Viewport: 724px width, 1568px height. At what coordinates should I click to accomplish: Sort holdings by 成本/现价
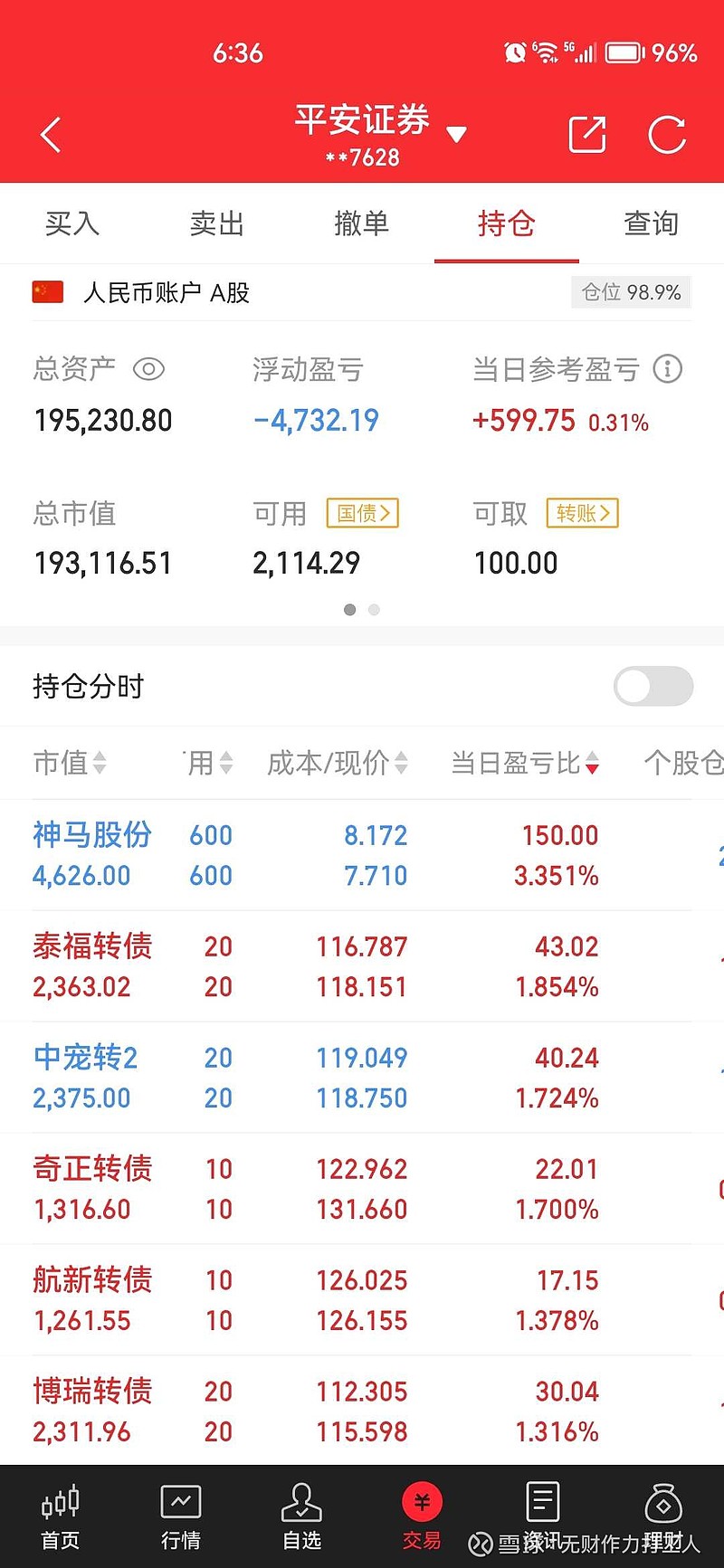337,763
